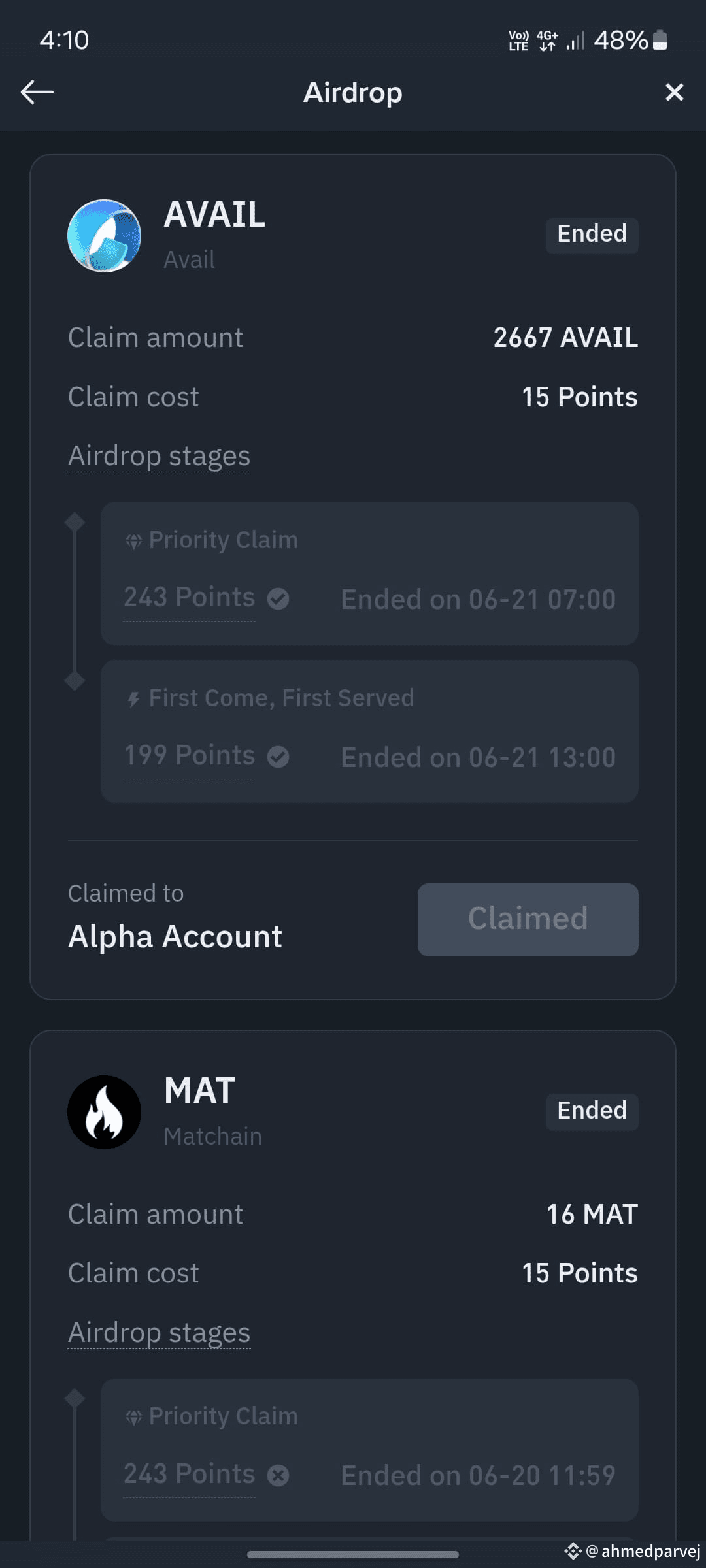The height and width of the screenshot is (1568, 706).
Task: Tap the lightning icon beside First Come, First Served
Action: pyautogui.click(x=134, y=697)
